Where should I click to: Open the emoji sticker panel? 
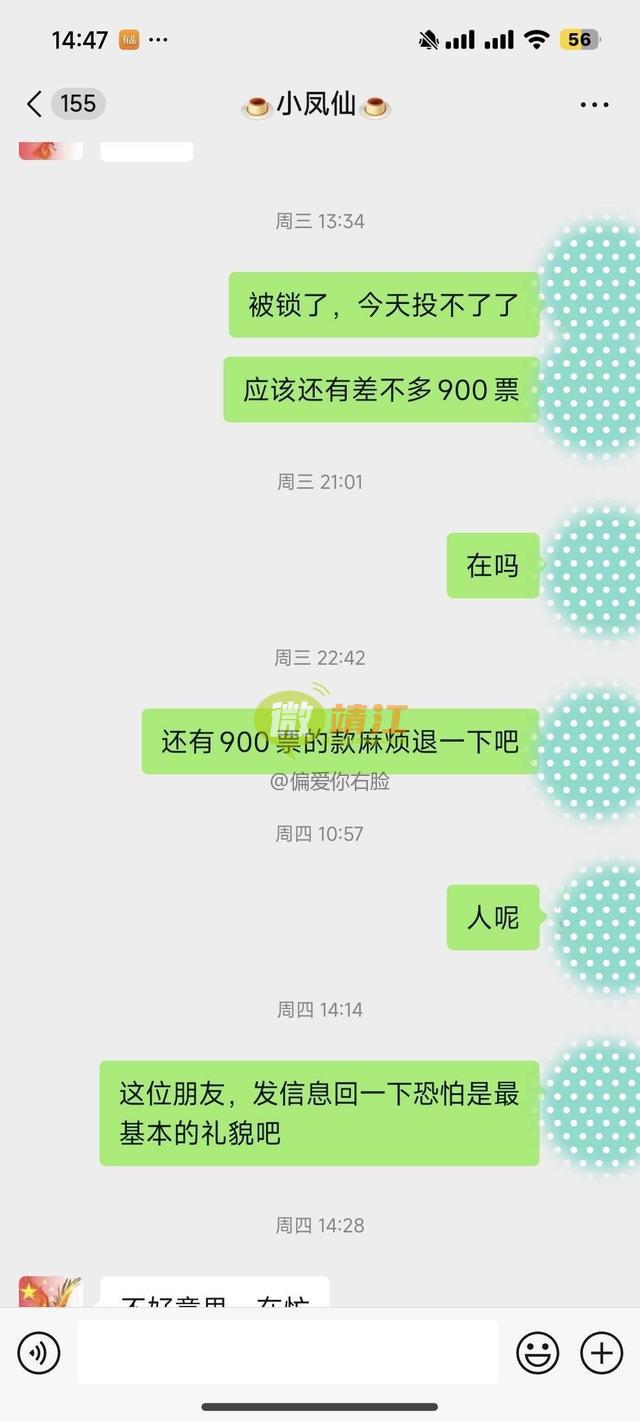point(537,1353)
